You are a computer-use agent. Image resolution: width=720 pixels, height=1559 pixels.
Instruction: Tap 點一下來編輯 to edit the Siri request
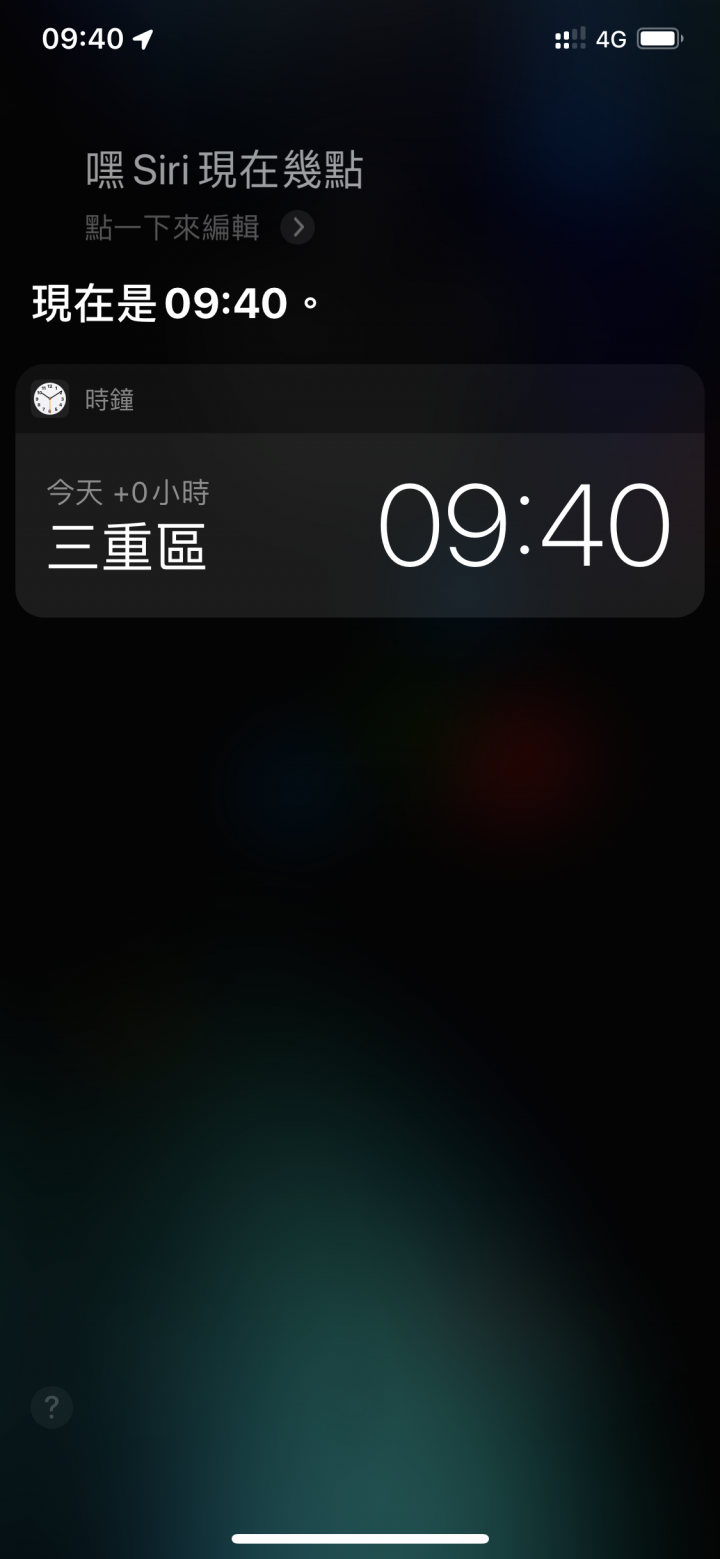coord(198,228)
